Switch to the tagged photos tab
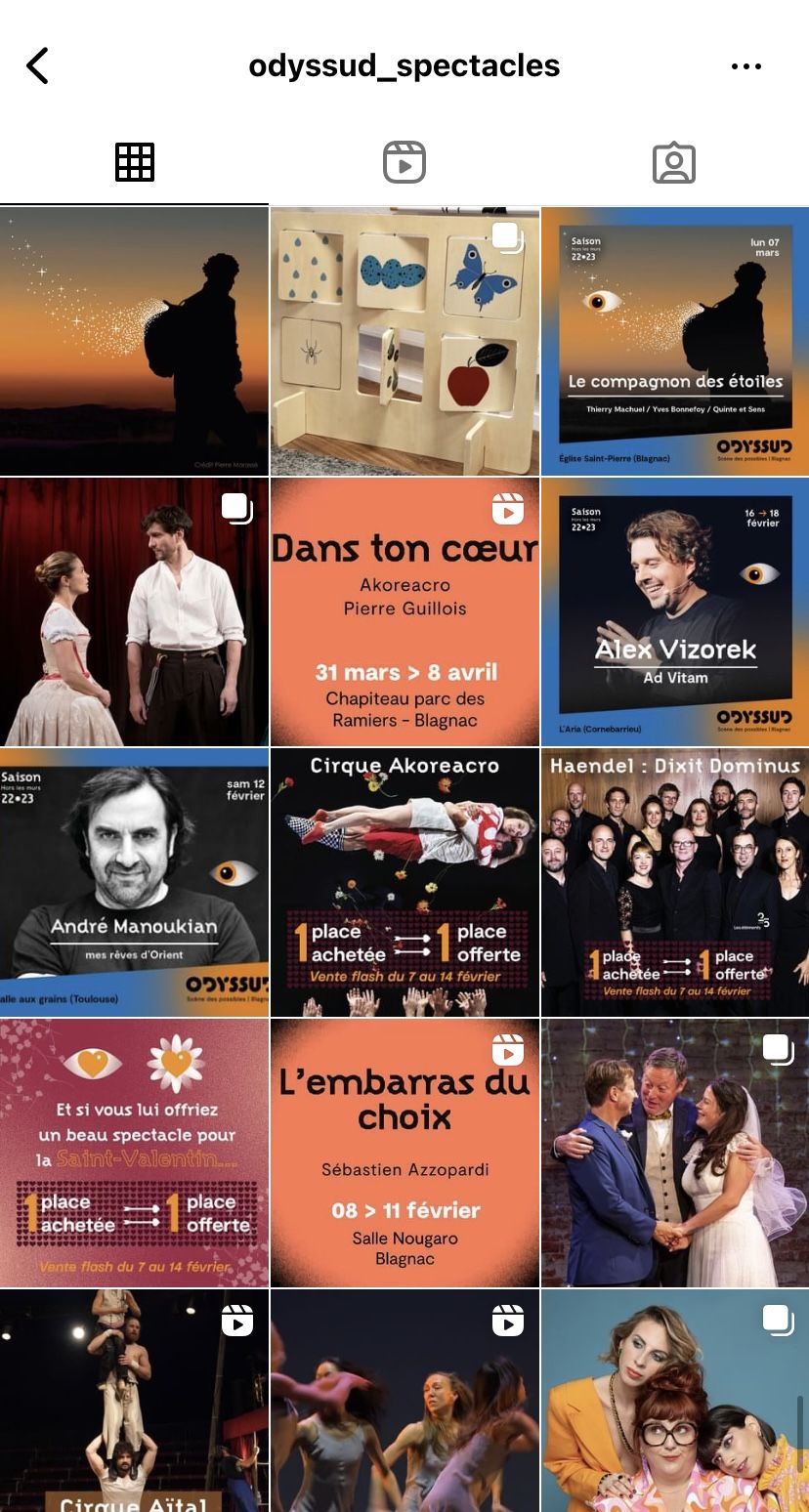This screenshot has width=809, height=1512. coord(673,162)
